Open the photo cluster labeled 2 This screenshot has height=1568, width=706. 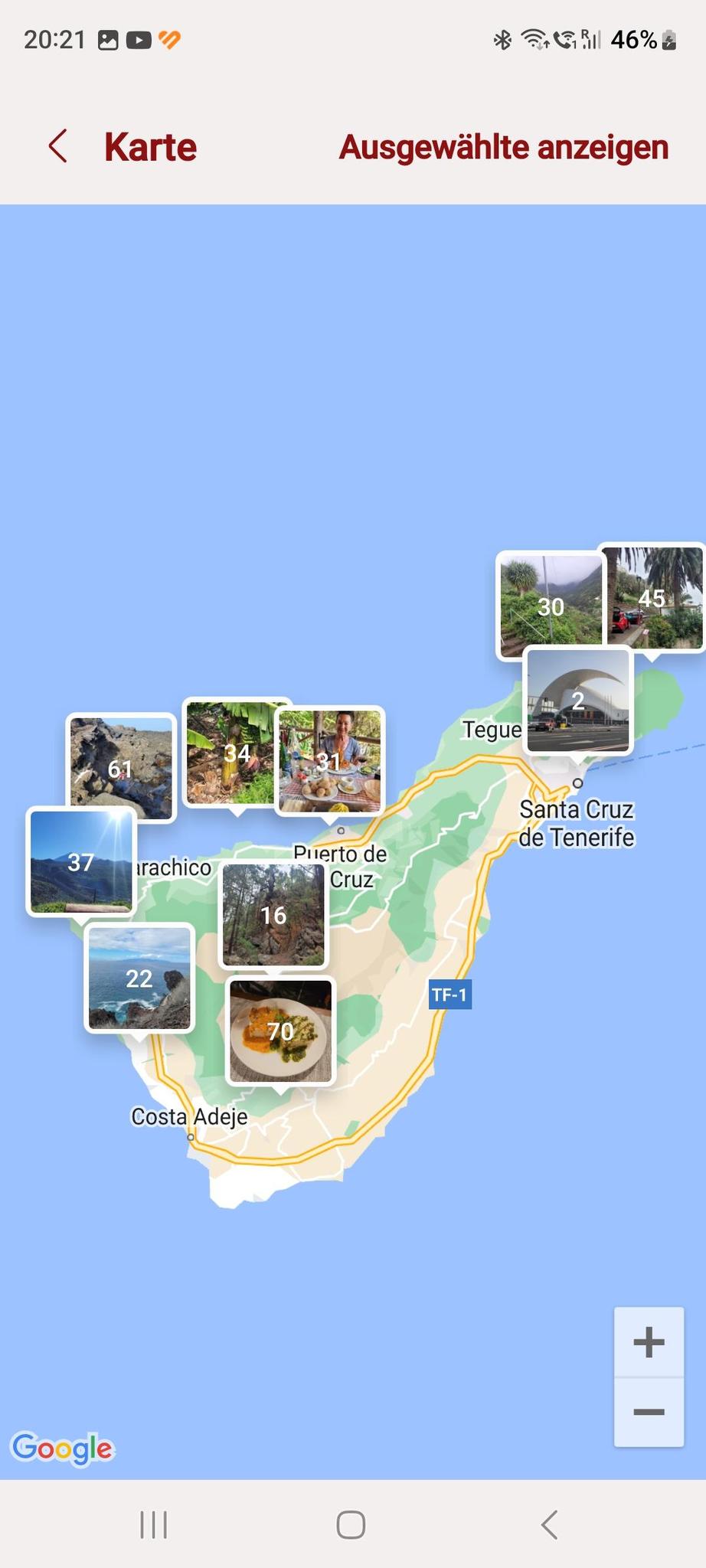578,701
